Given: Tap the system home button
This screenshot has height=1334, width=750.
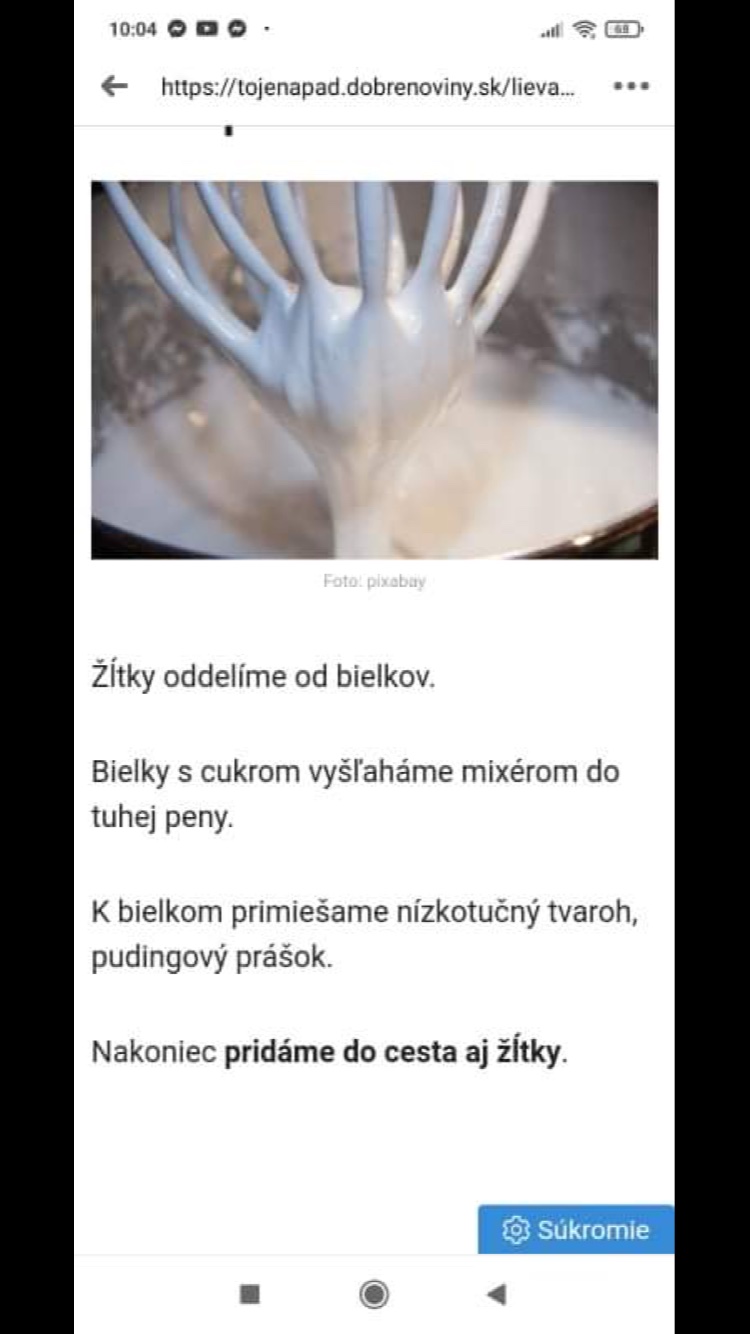Looking at the screenshot, I should pos(374,1295).
